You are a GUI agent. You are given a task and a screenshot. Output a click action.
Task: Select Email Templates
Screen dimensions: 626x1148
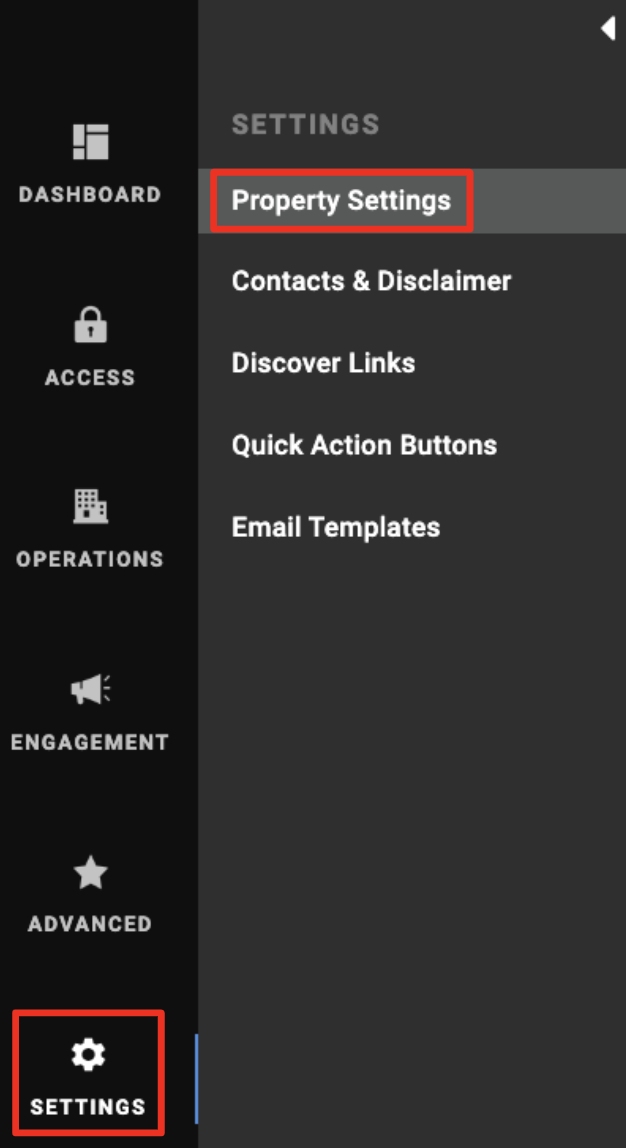[x=335, y=527]
